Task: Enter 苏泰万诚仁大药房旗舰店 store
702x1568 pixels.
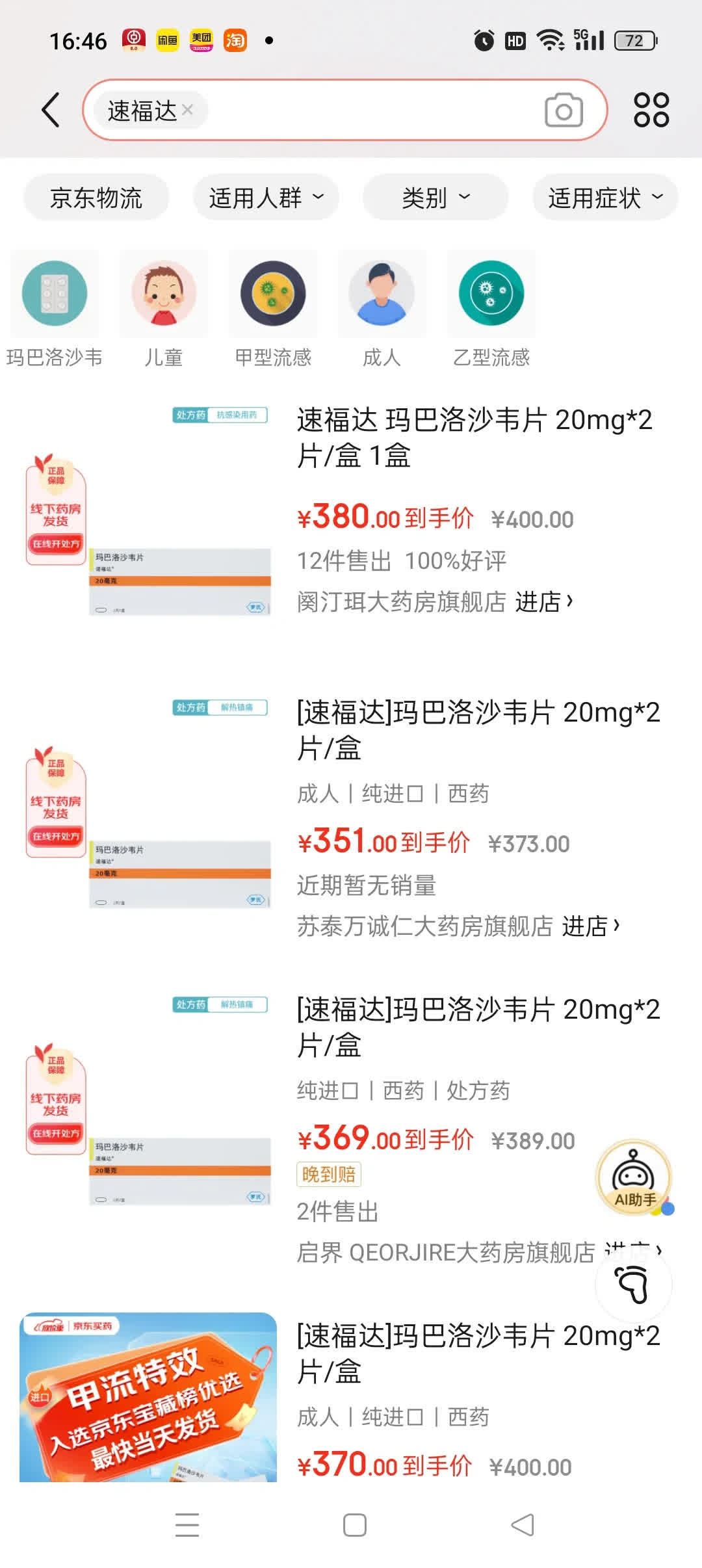Action: [x=590, y=926]
